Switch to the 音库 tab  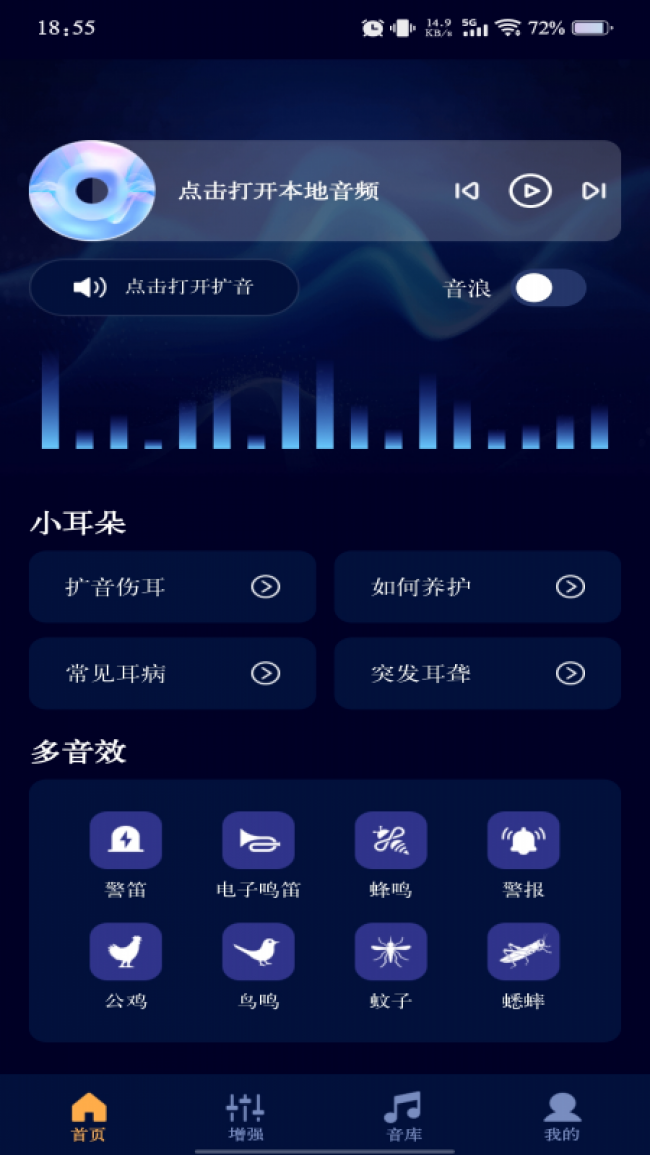click(x=404, y=1117)
